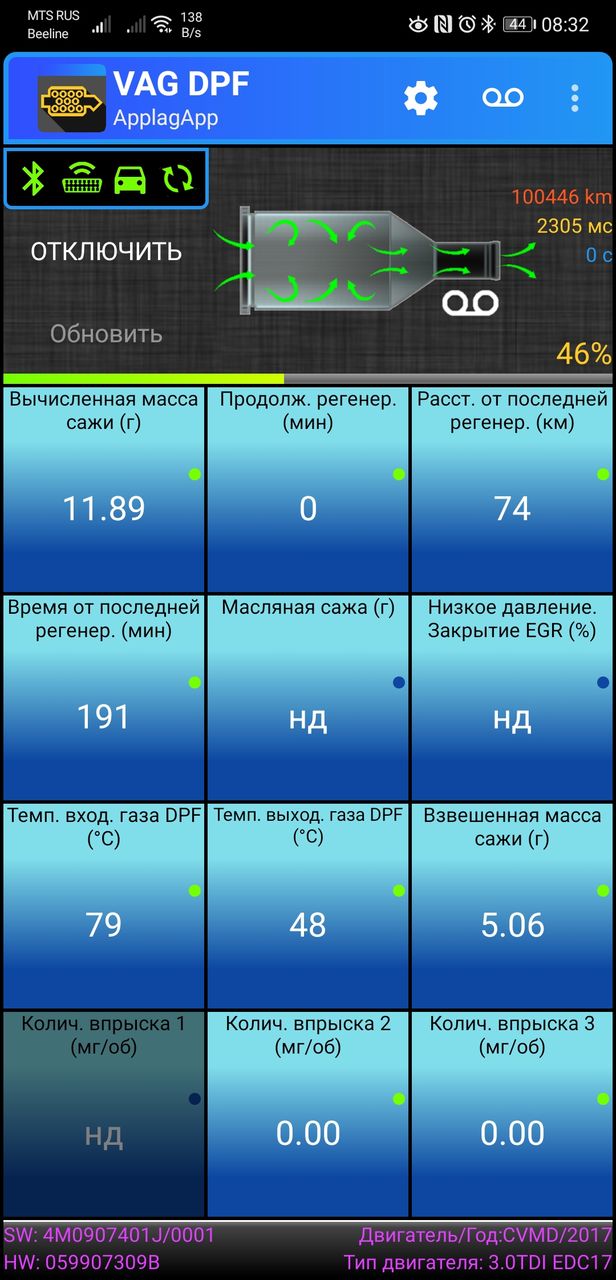Screen dimensions: 616x1280
Task: Tap the Темп. выход. газа DPF tile
Action: point(308,905)
